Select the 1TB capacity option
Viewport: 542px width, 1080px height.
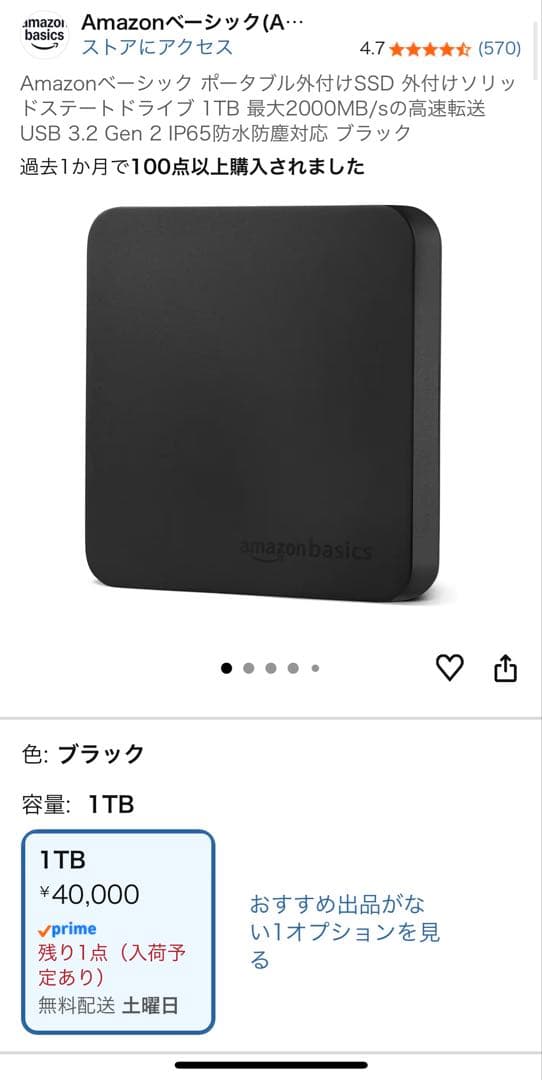[x=118, y=931]
